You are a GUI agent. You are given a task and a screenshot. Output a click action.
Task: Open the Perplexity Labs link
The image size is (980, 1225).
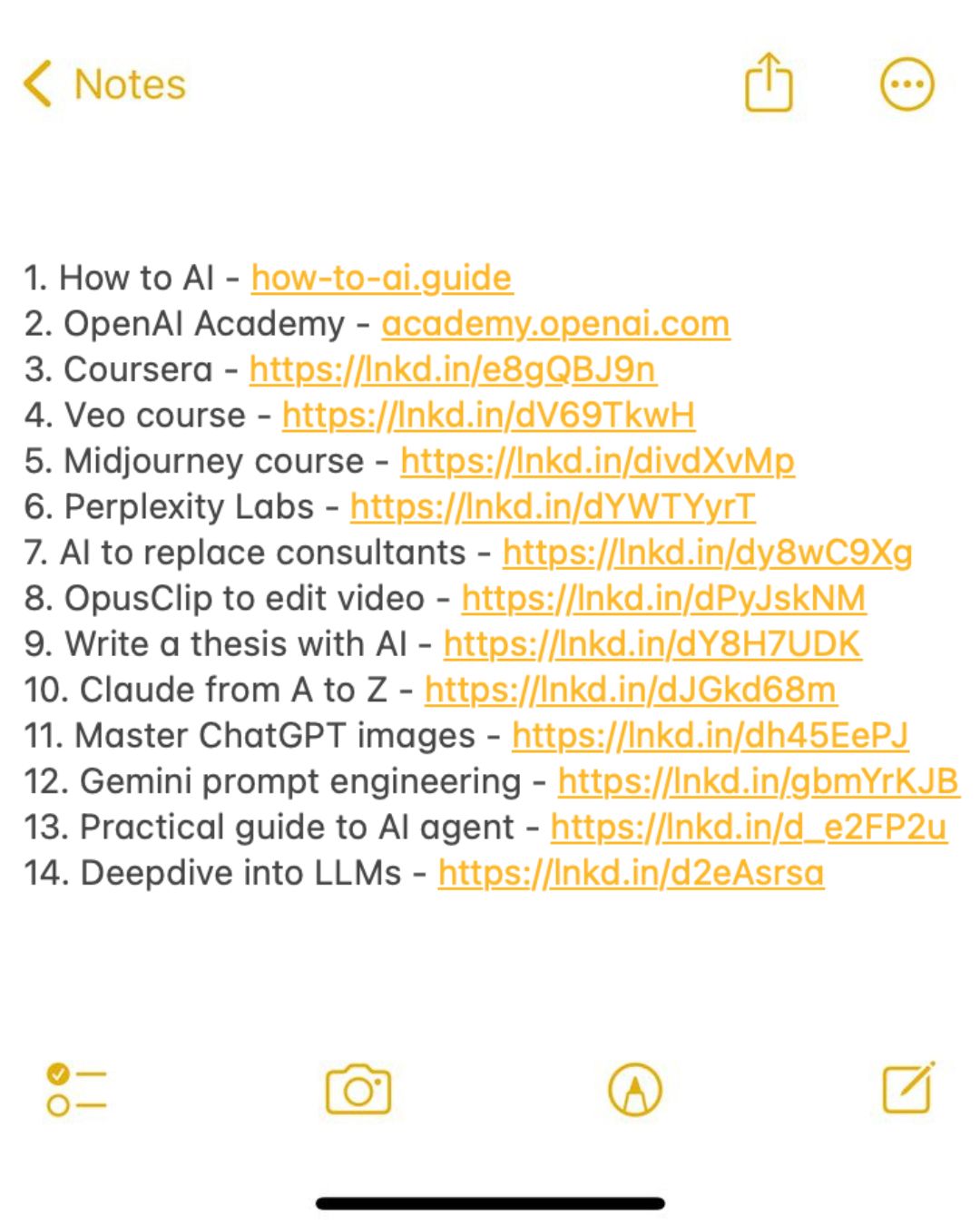point(552,506)
